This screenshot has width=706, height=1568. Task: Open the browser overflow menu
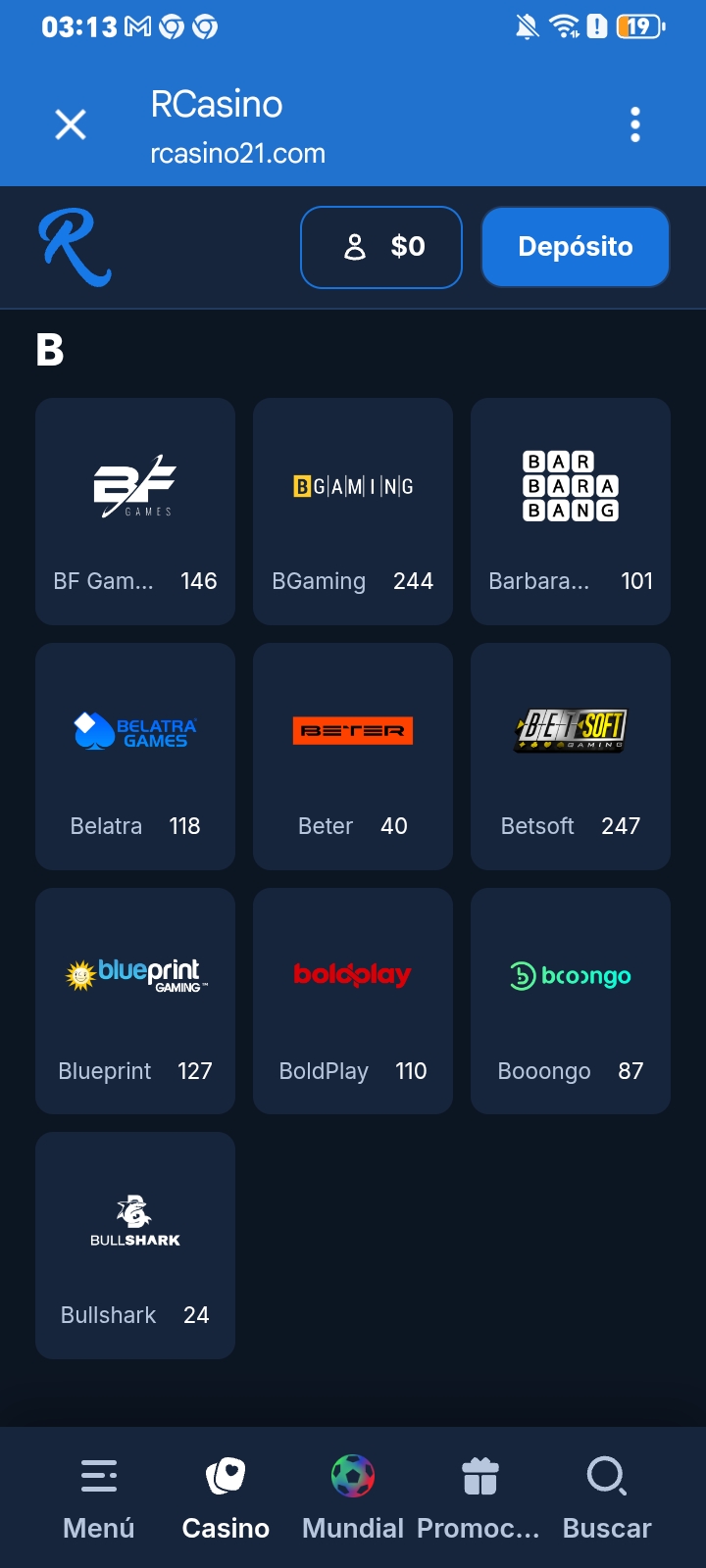[x=635, y=124]
